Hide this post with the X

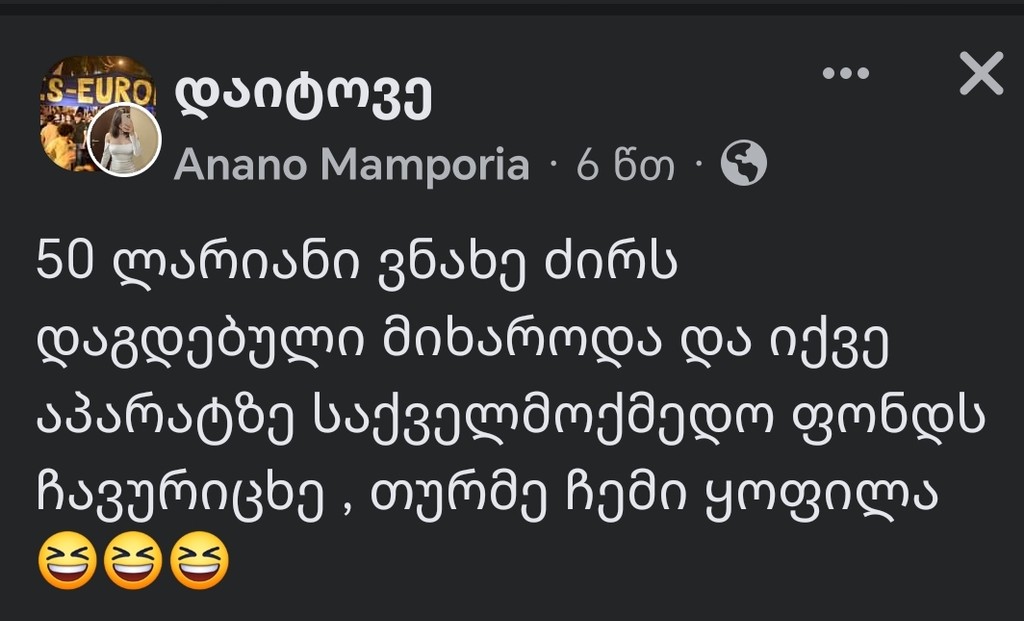pyautogui.click(x=981, y=74)
